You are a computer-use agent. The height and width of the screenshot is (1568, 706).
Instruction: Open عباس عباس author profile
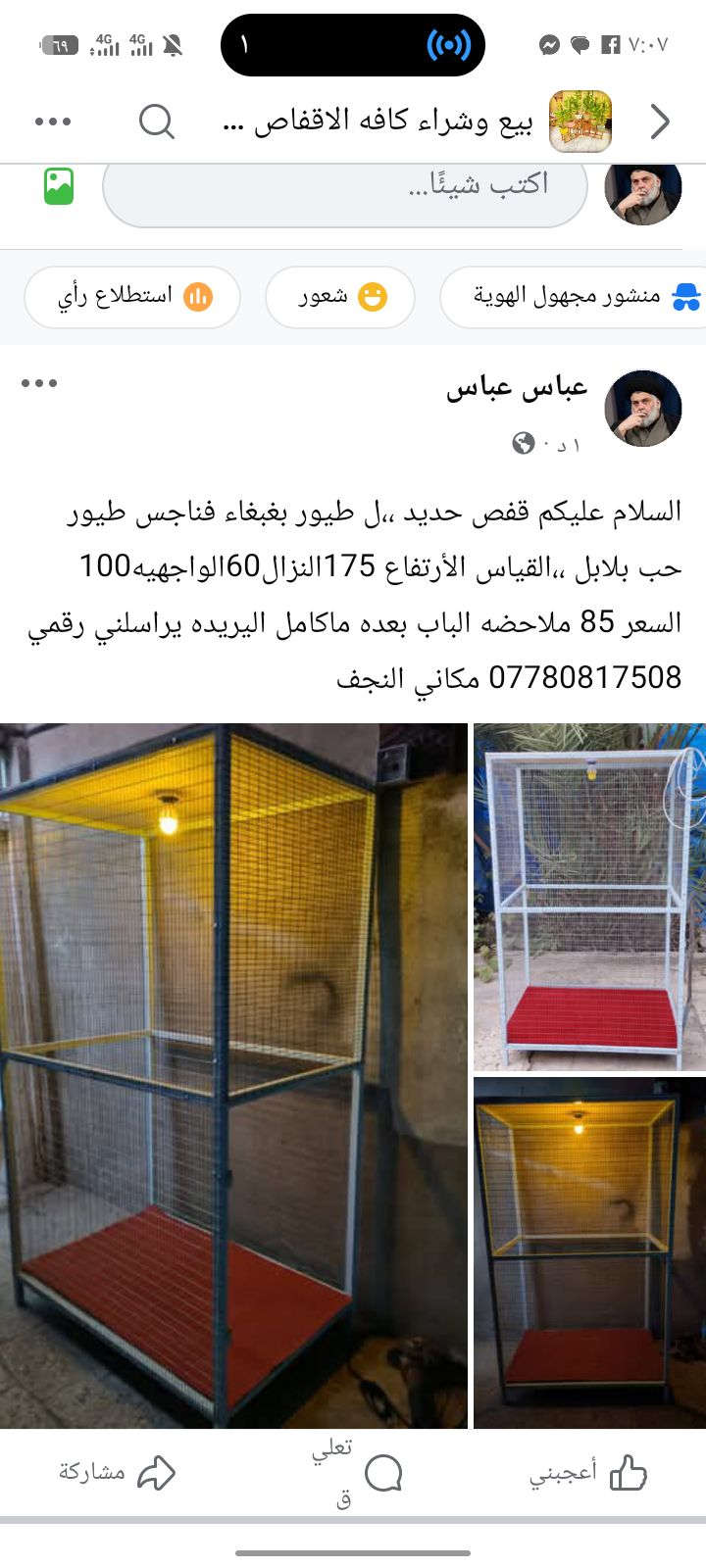point(517,388)
